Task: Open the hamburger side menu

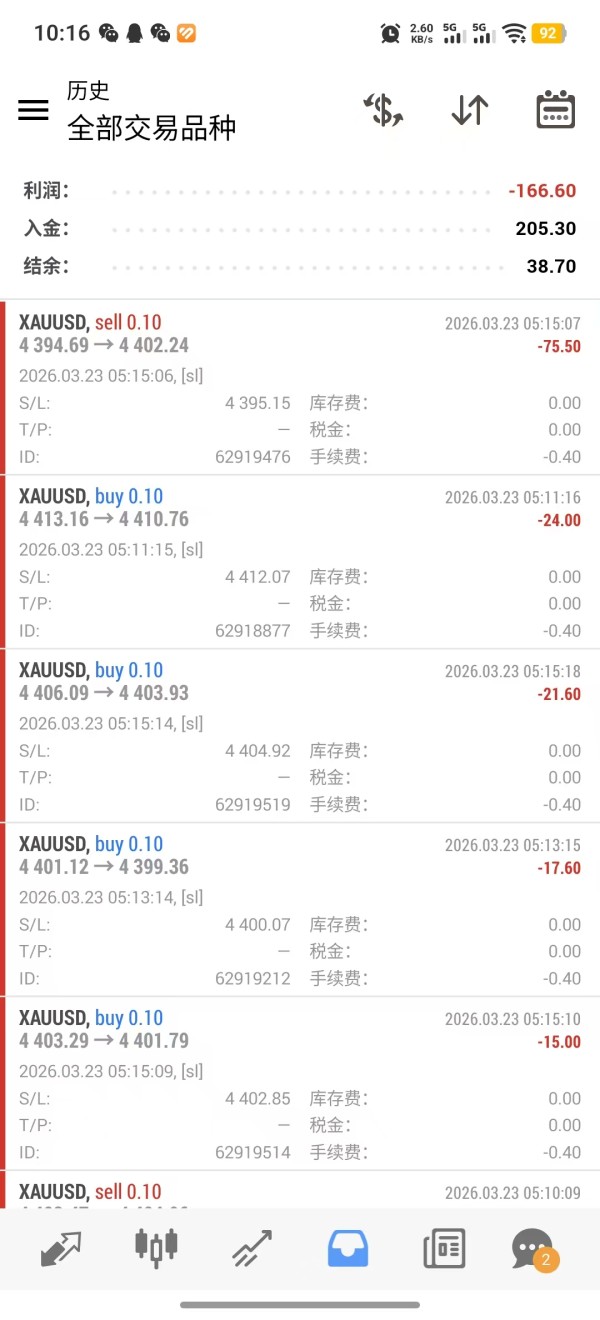Action: [x=33, y=110]
